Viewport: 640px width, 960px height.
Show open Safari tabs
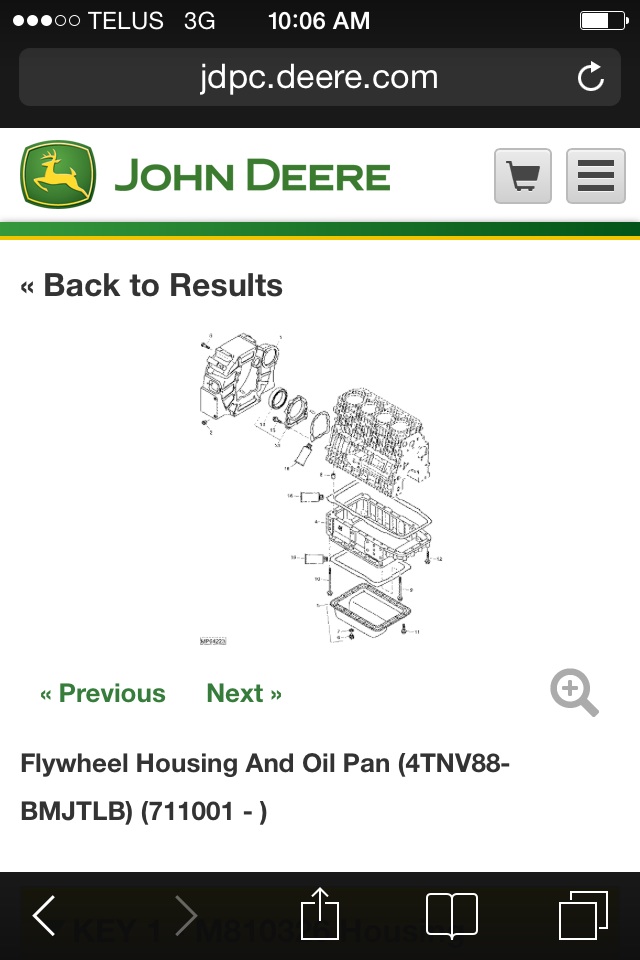pyautogui.click(x=583, y=915)
